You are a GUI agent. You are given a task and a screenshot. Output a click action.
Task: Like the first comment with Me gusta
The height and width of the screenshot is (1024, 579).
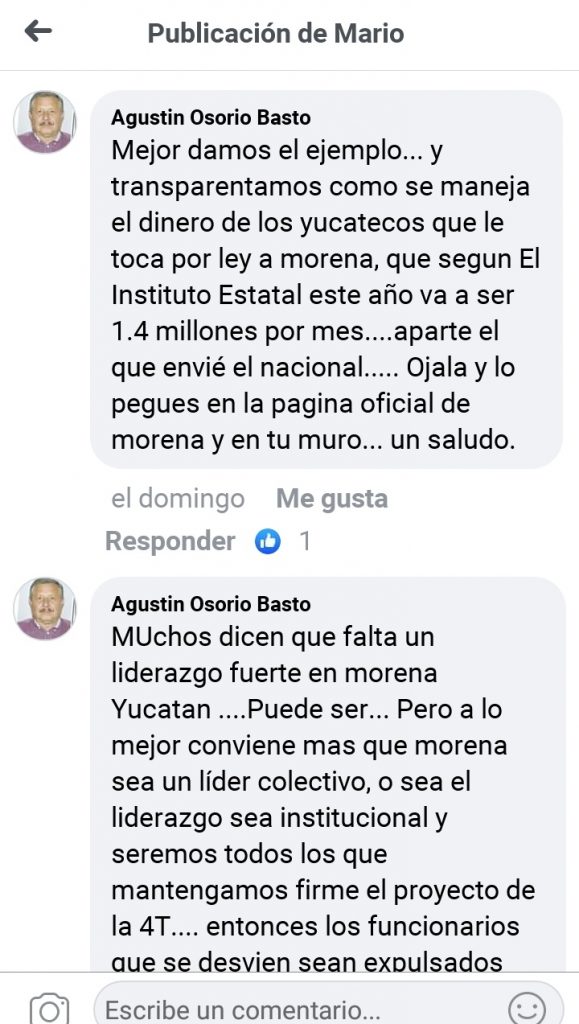pos(332,499)
